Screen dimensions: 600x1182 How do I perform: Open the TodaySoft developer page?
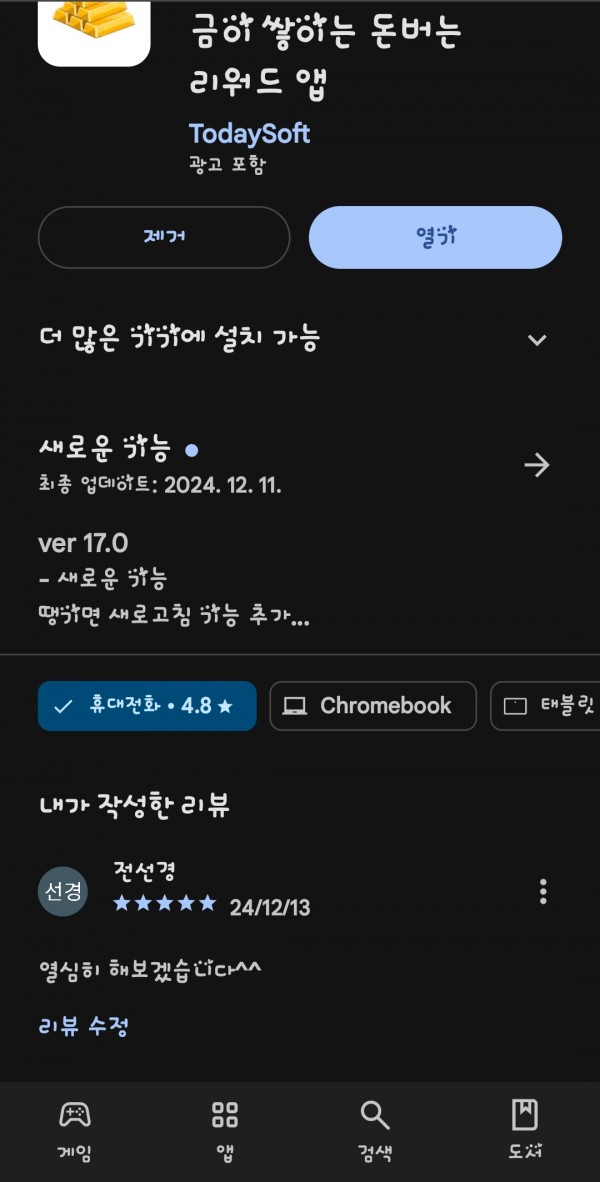click(x=249, y=133)
